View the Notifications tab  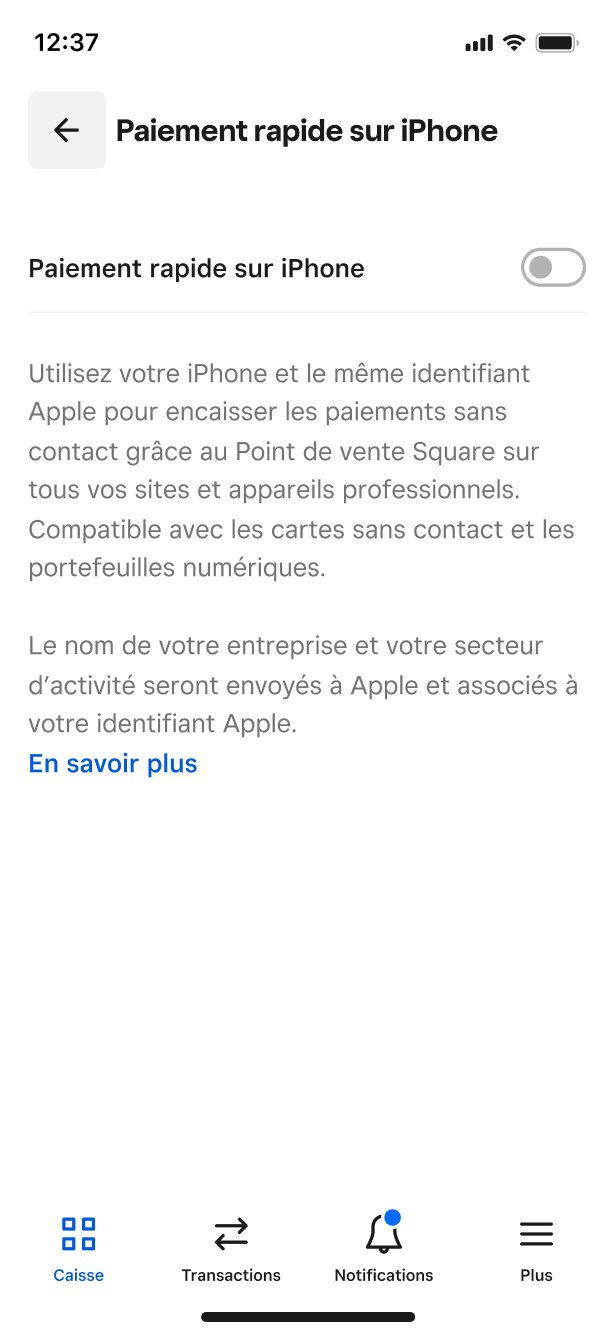point(384,1247)
